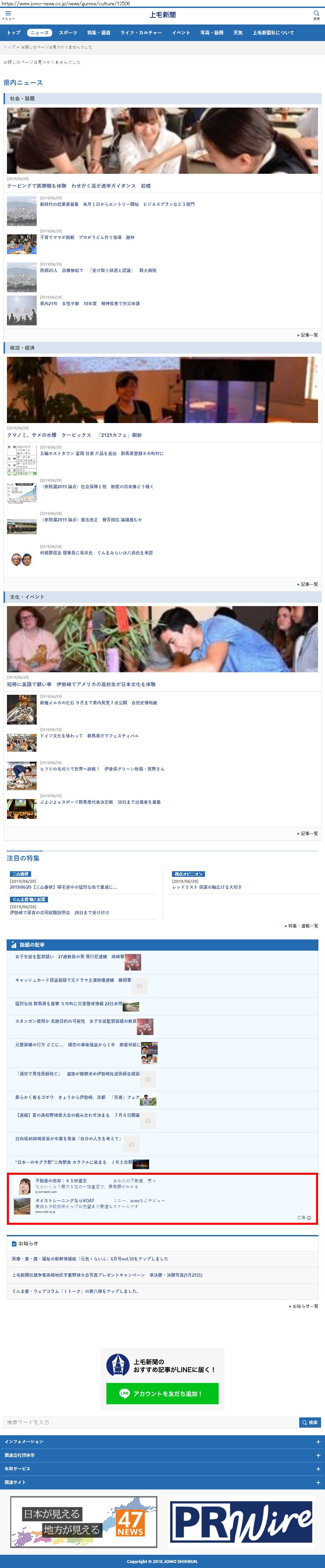Open article 短冊に英語で願い事 伊勢崎

coord(81,684)
